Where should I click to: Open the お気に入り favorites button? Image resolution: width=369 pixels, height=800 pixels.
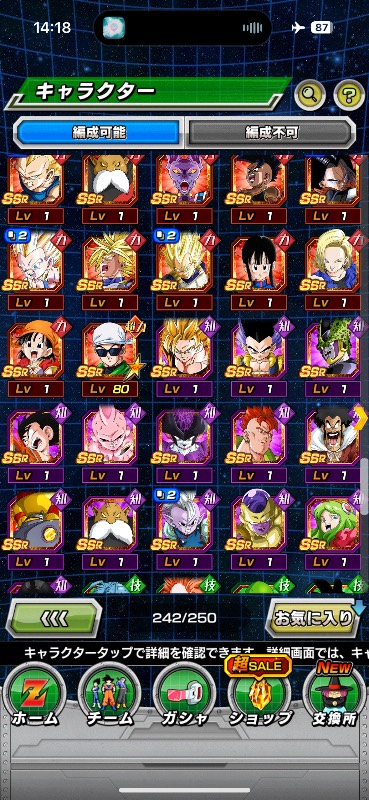pos(315,618)
